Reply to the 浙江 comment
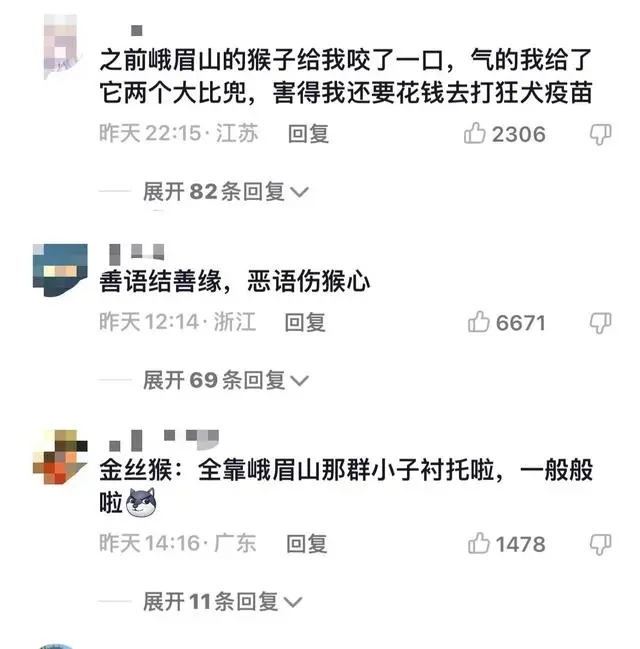 (x=305, y=322)
